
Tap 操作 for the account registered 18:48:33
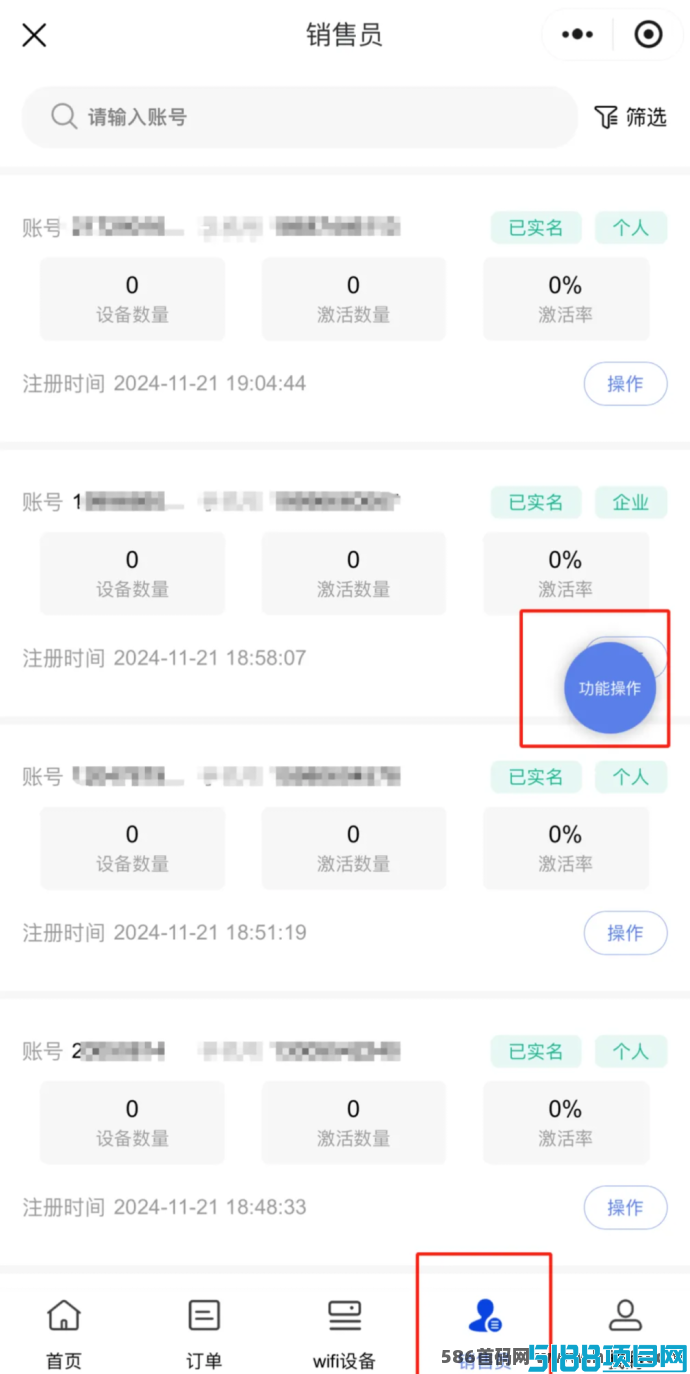click(625, 1207)
